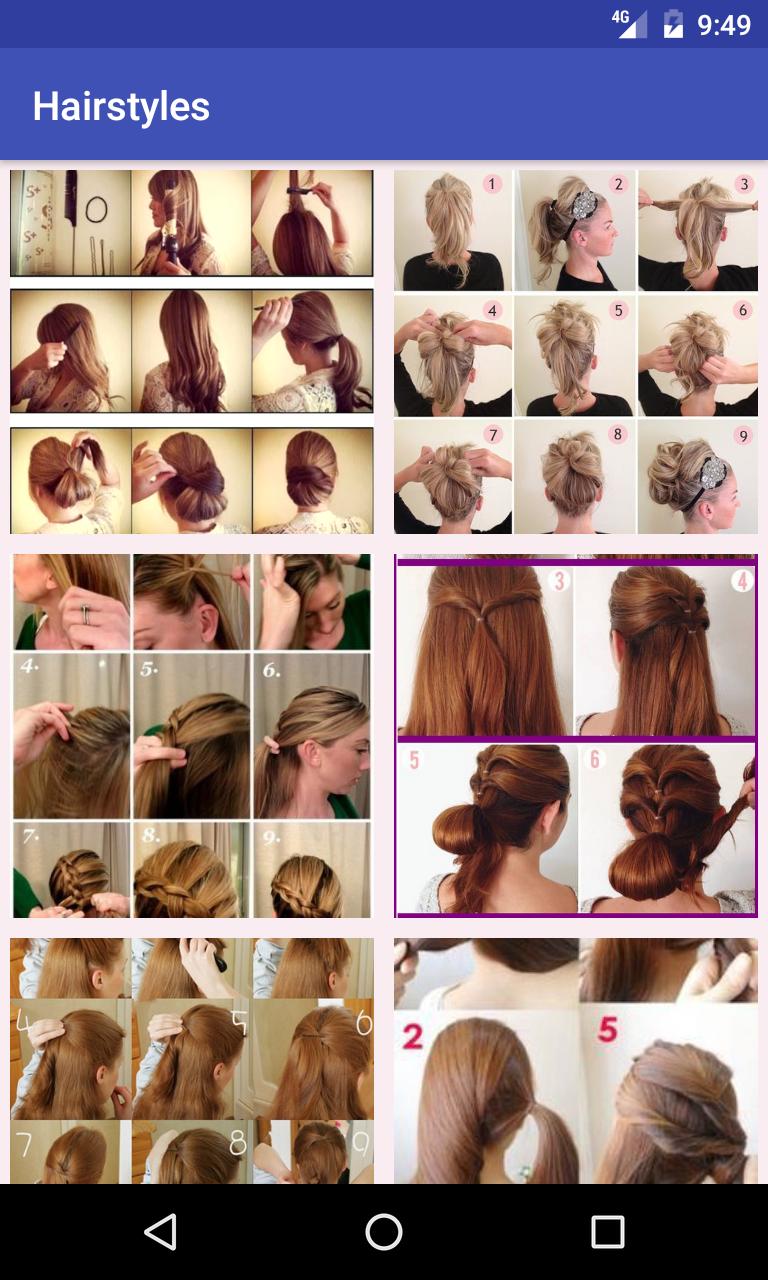Open Recent apps with the square button

tap(608, 1233)
